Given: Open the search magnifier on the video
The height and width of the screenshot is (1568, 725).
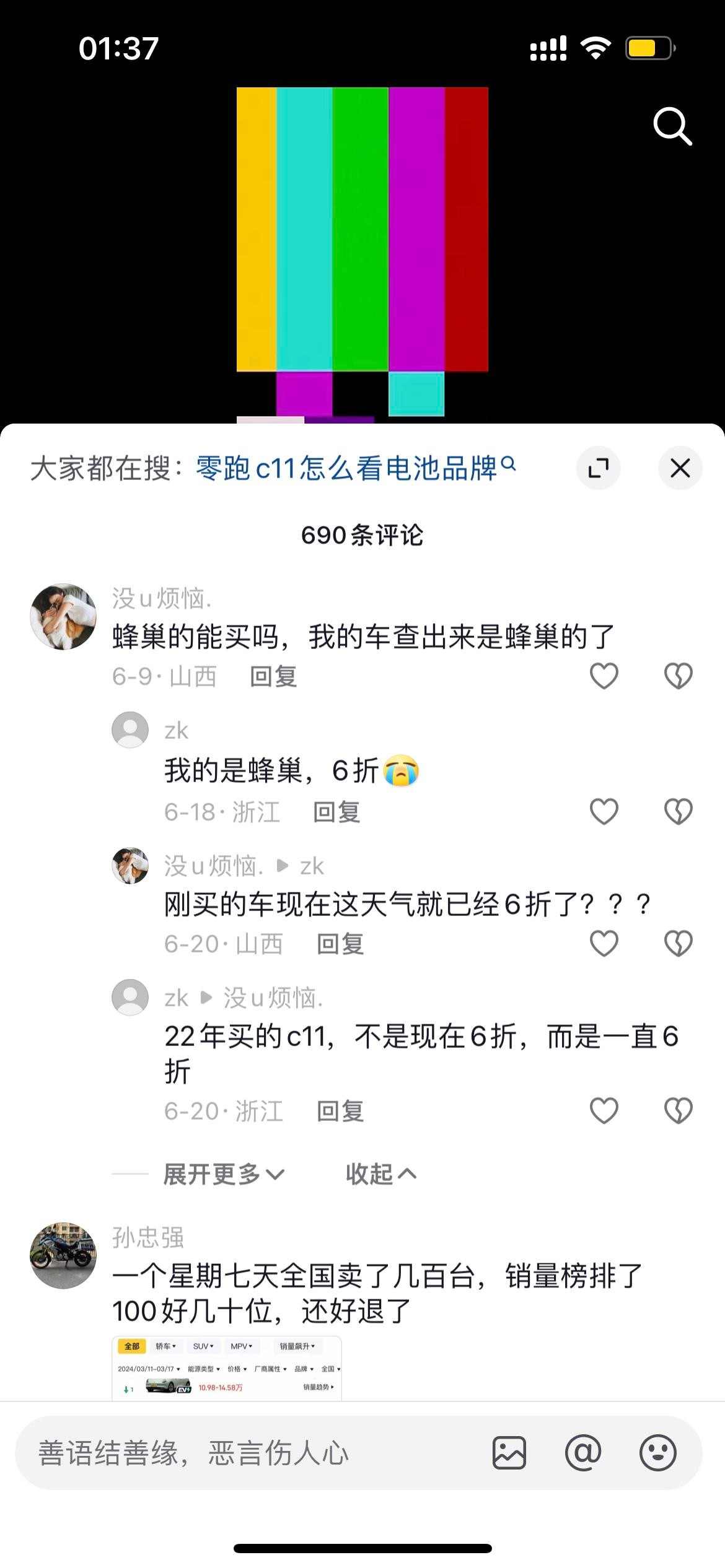Looking at the screenshot, I should pyautogui.click(x=672, y=127).
